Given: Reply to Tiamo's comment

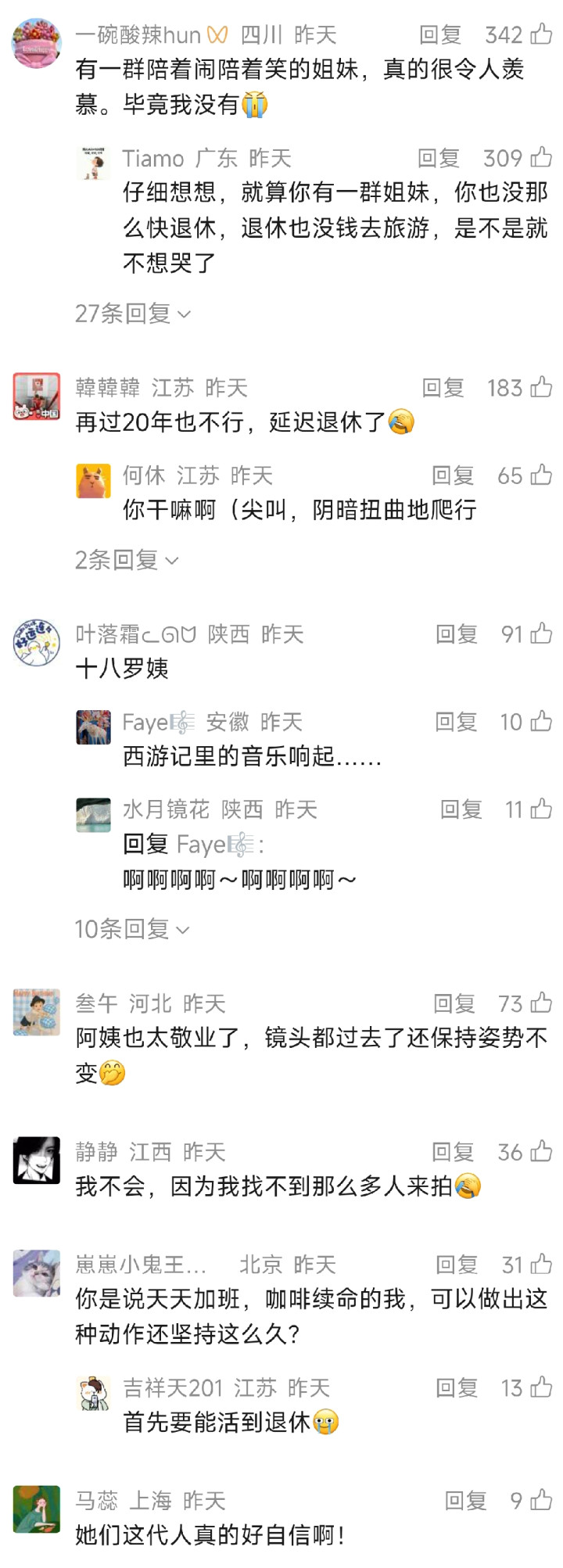Looking at the screenshot, I should [438, 158].
